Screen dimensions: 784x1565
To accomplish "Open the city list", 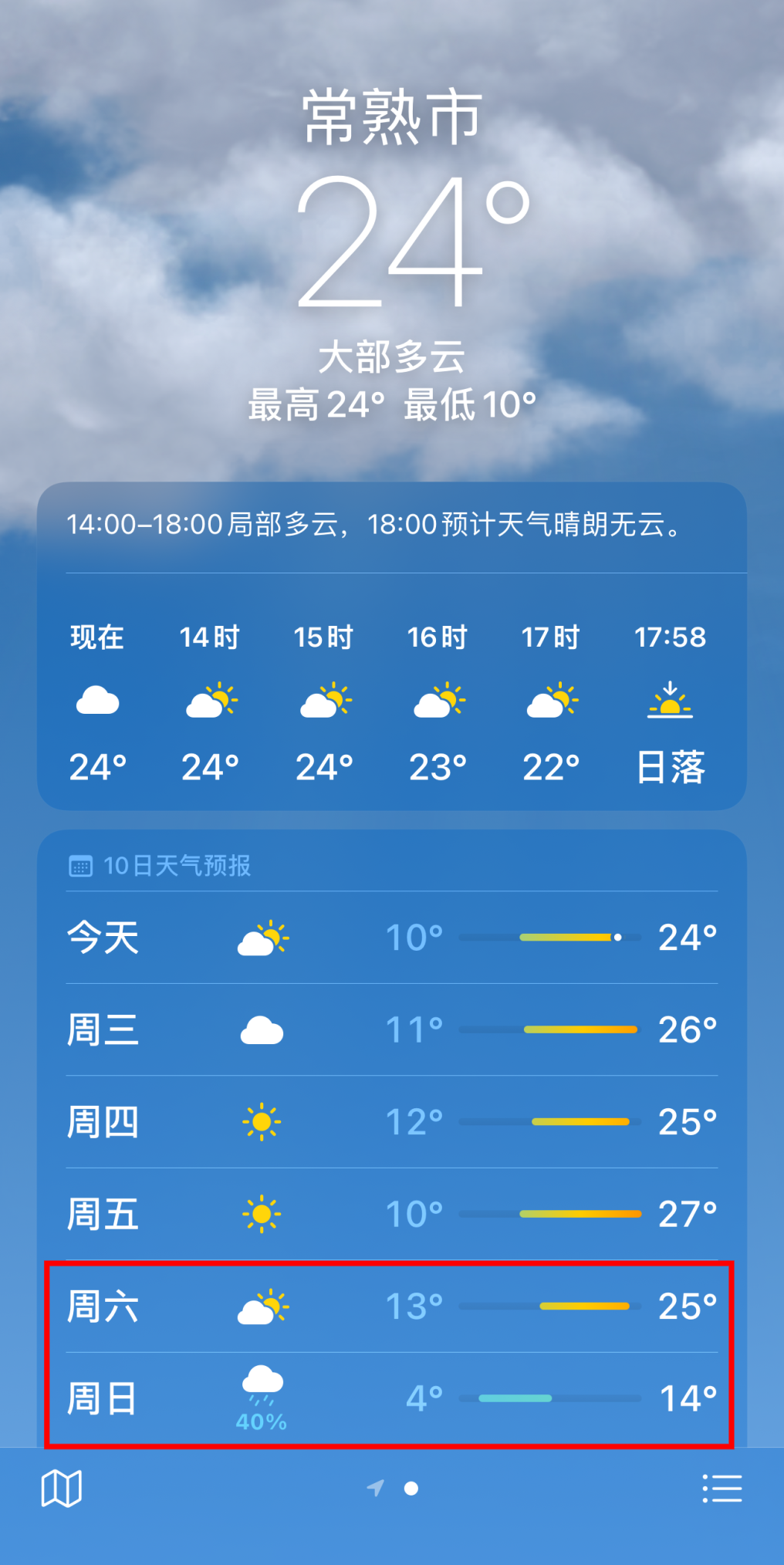I will 722,1488.
